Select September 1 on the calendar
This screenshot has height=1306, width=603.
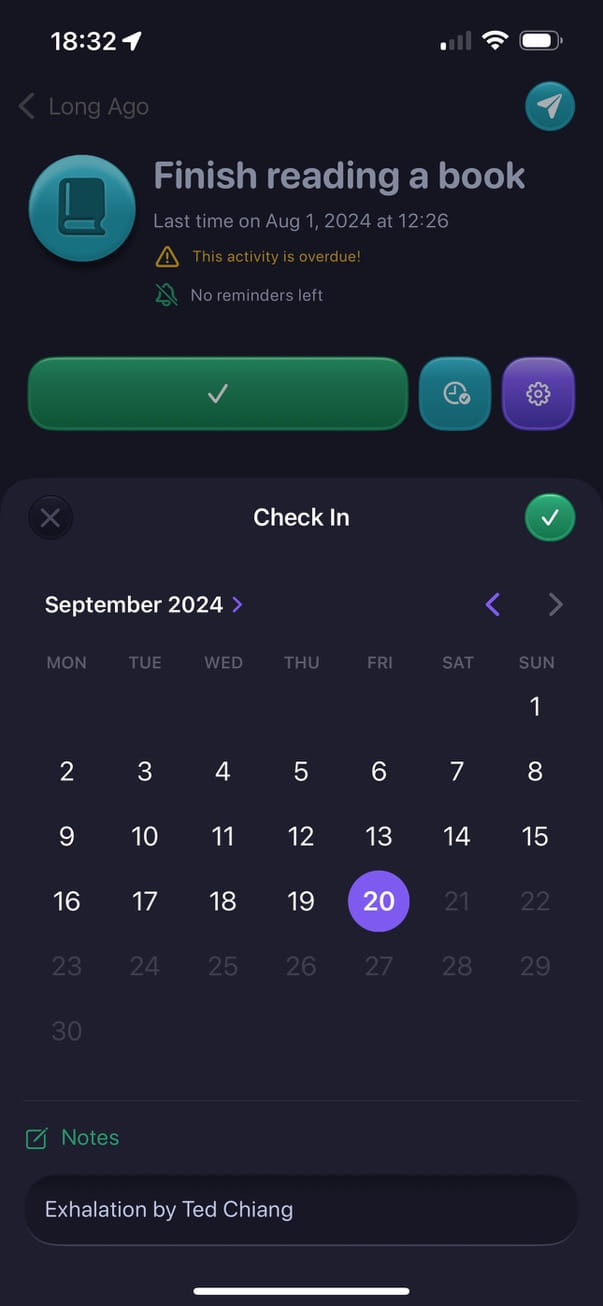pos(535,707)
